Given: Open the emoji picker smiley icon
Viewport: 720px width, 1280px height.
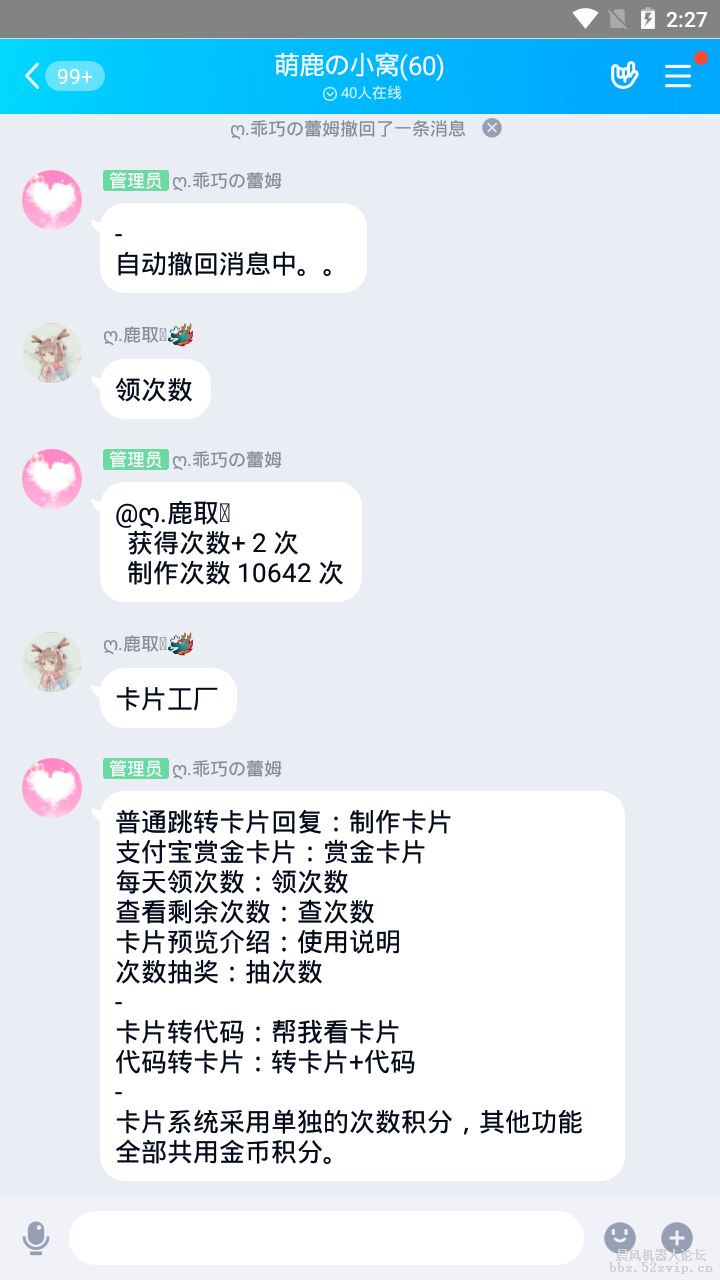Looking at the screenshot, I should (620, 1238).
